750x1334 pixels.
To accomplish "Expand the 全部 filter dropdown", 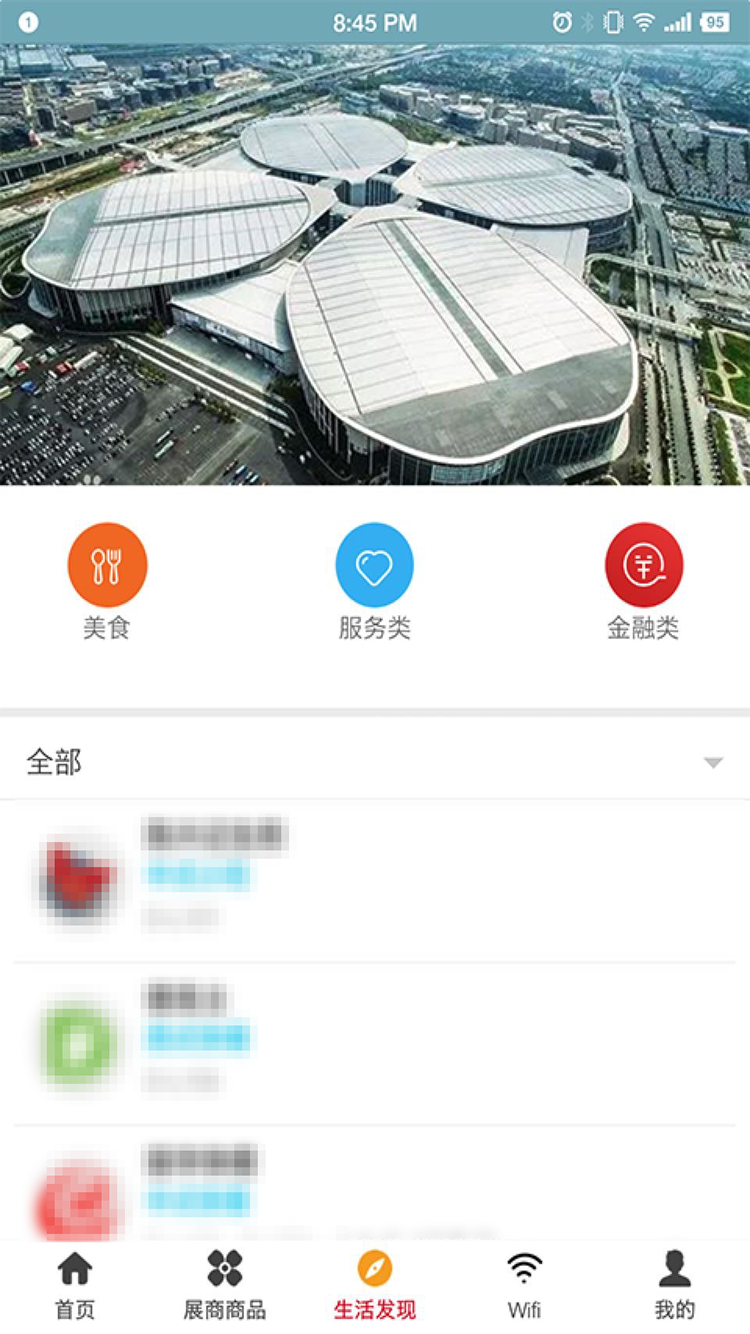I will click(712, 763).
